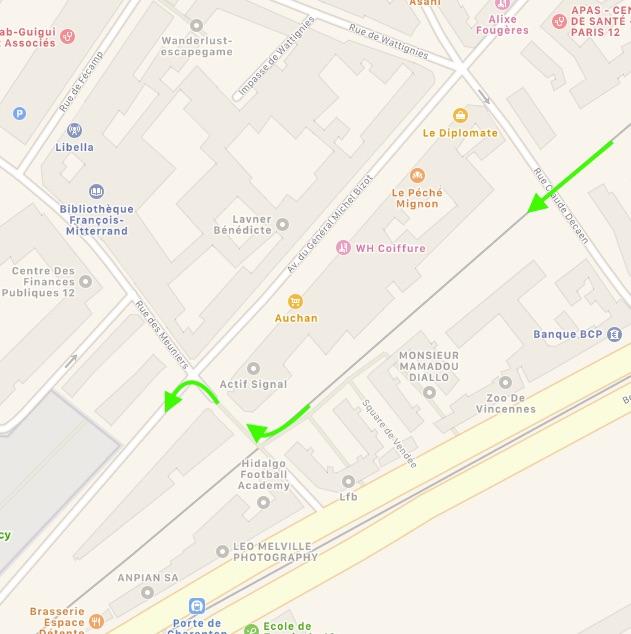Image resolution: width=631 pixels, height=634 pixels.
Task: Open Leo Melville Photography marker
Action: [x=223, y=551]
